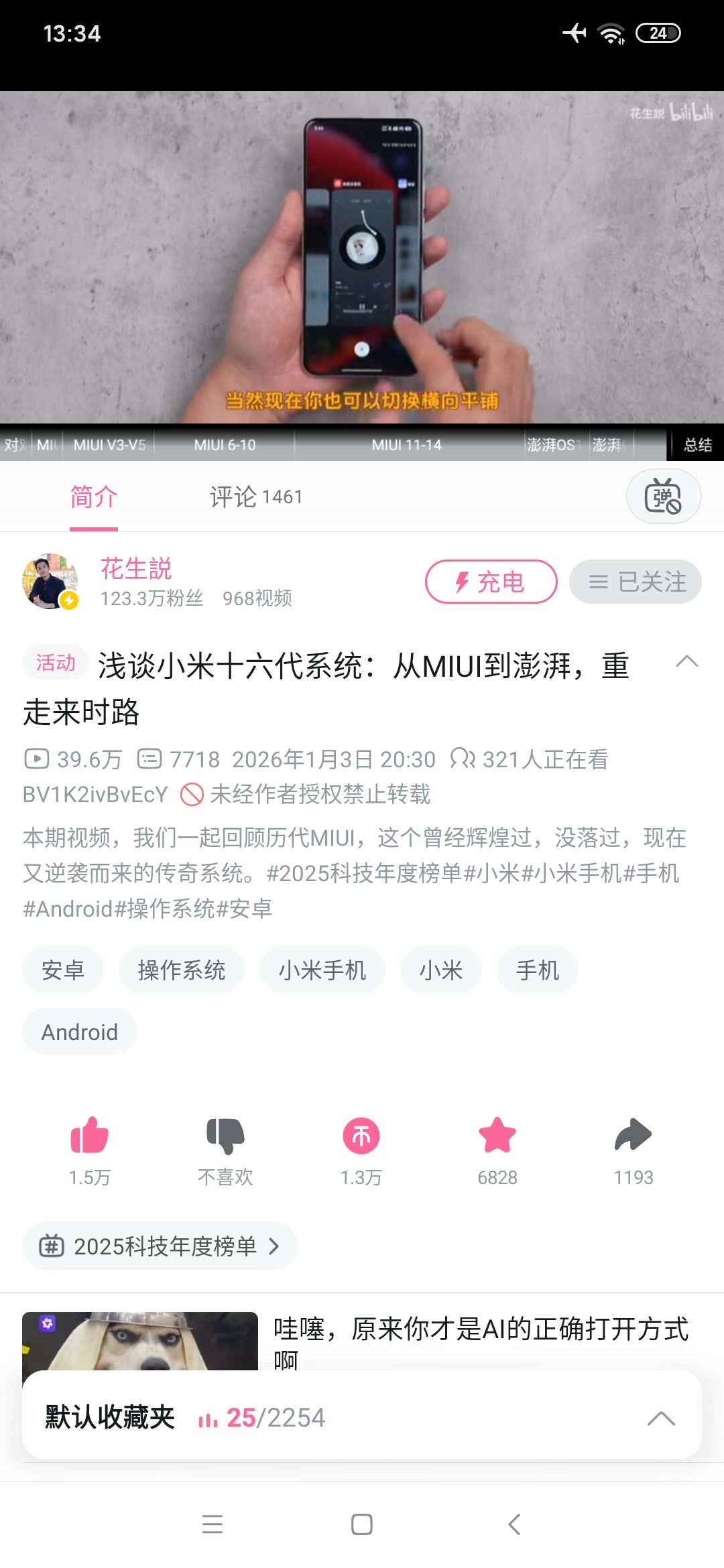
Task: Toggle the danmaku (弹) setting icon
Action: [663, 497]
